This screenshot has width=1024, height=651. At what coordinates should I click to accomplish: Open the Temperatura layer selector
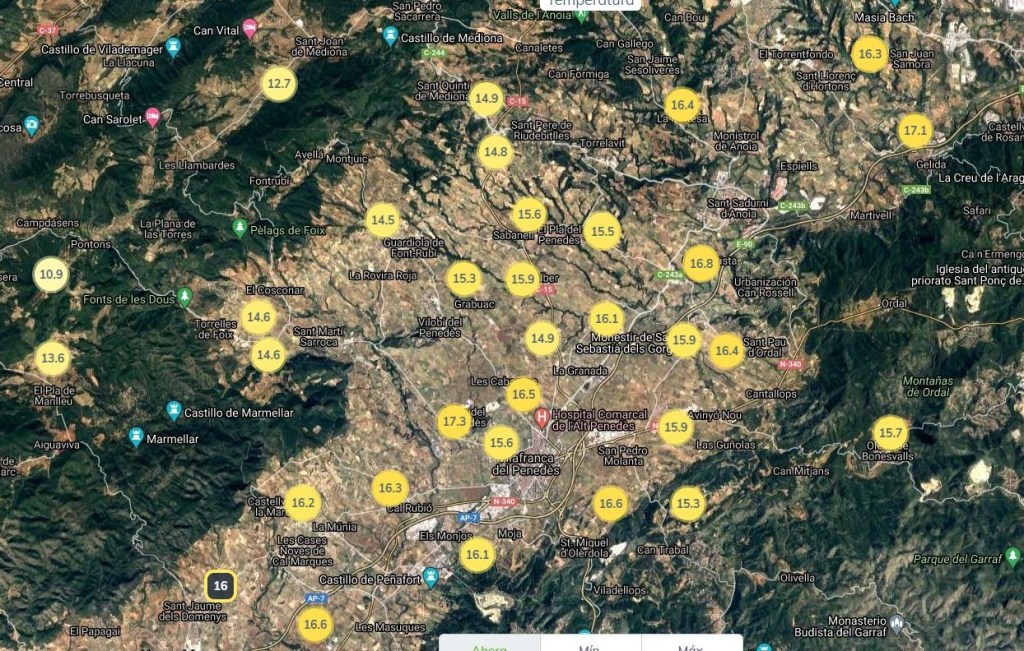click(x=592, y=4)
